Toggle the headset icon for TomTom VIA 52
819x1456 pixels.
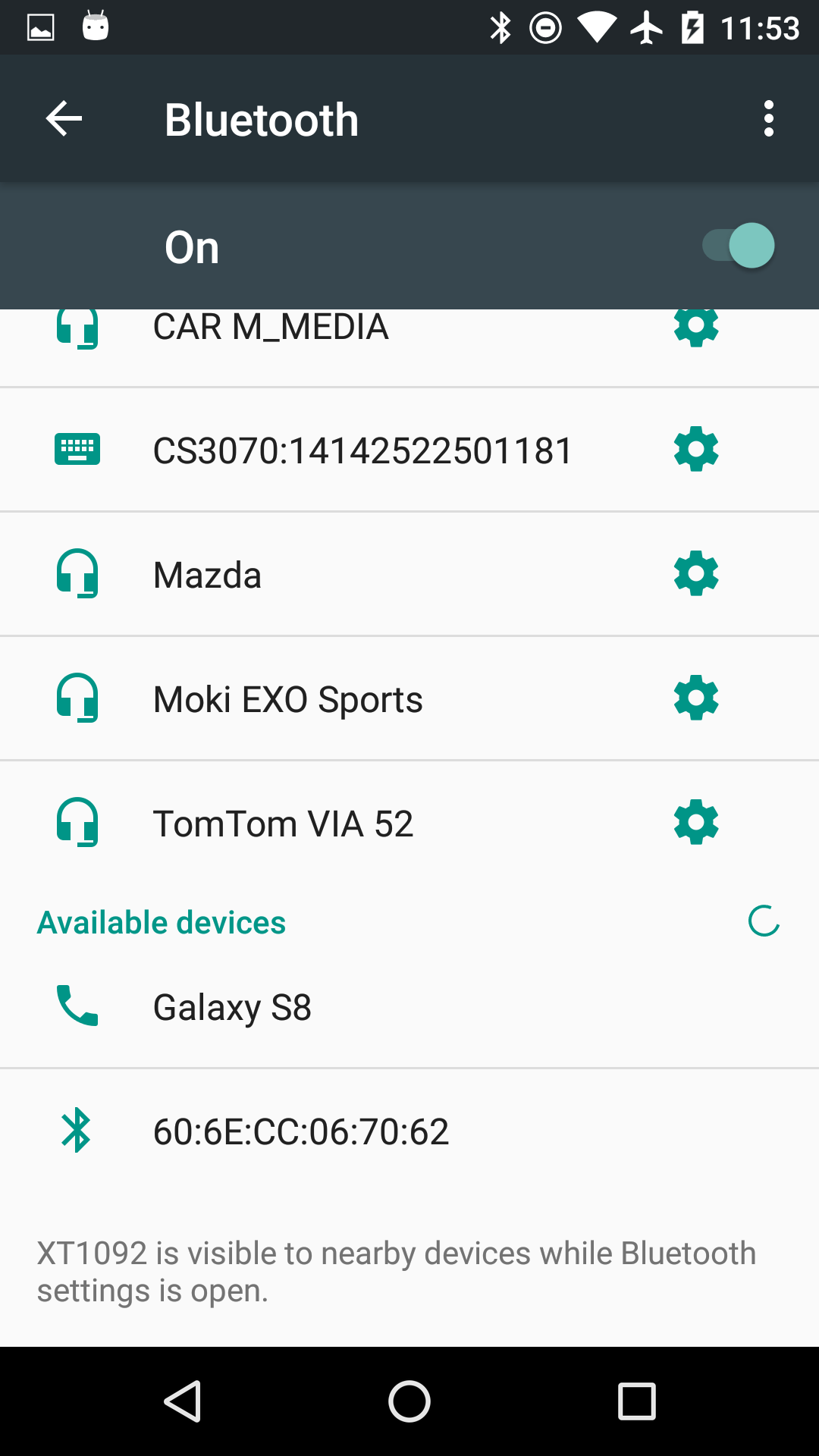78,821
